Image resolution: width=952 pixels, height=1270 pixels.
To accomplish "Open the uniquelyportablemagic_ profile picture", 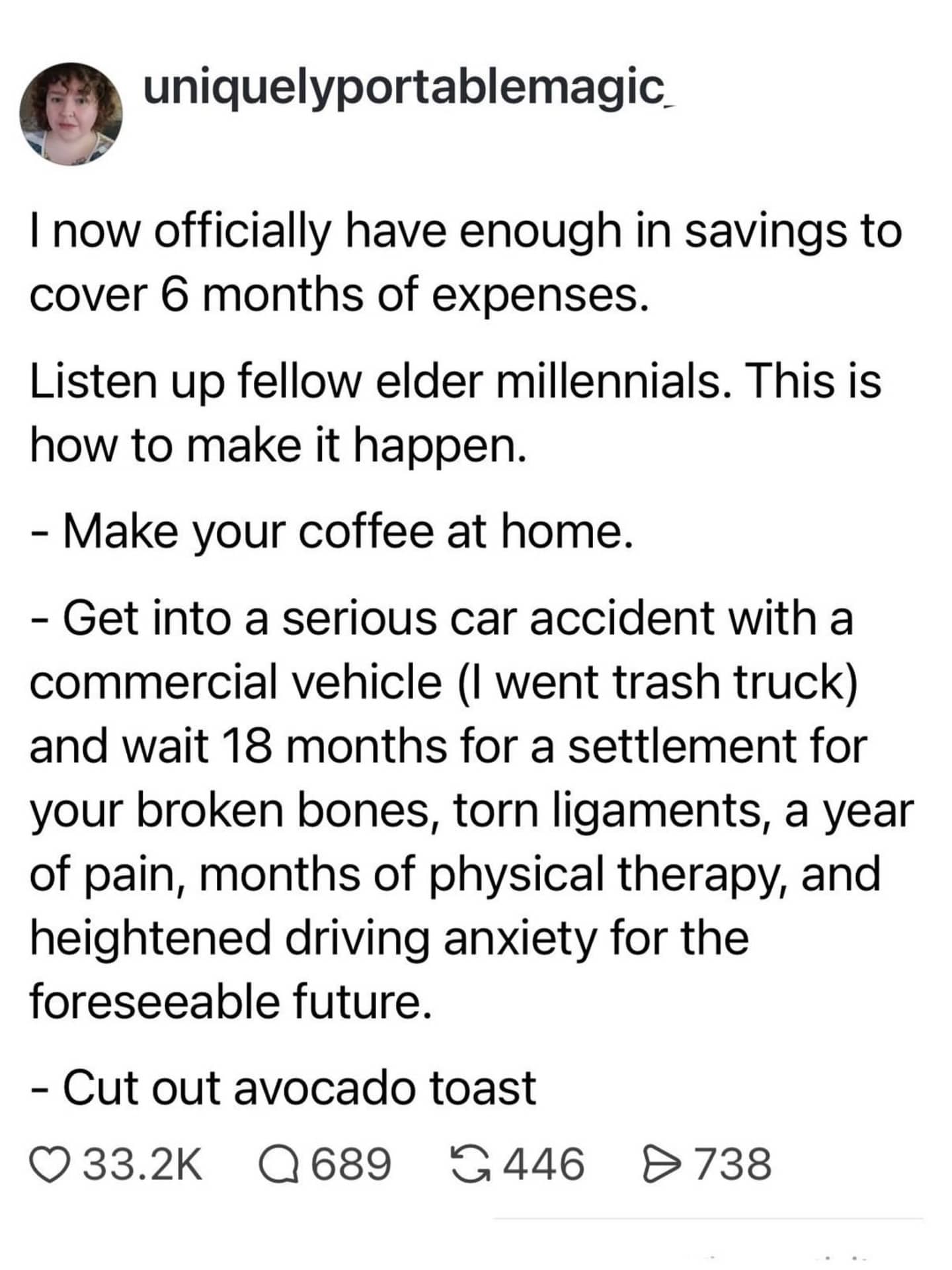I will (x=71, y=114).
